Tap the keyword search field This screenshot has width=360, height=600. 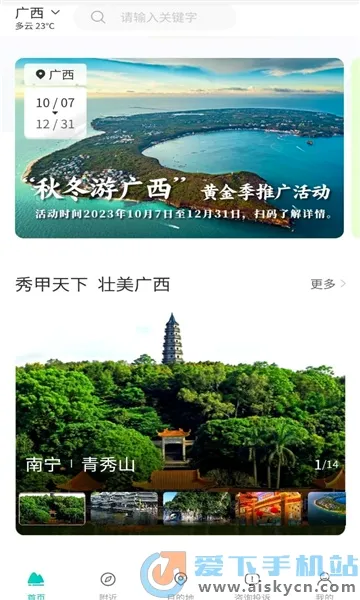tap(155, 17)
